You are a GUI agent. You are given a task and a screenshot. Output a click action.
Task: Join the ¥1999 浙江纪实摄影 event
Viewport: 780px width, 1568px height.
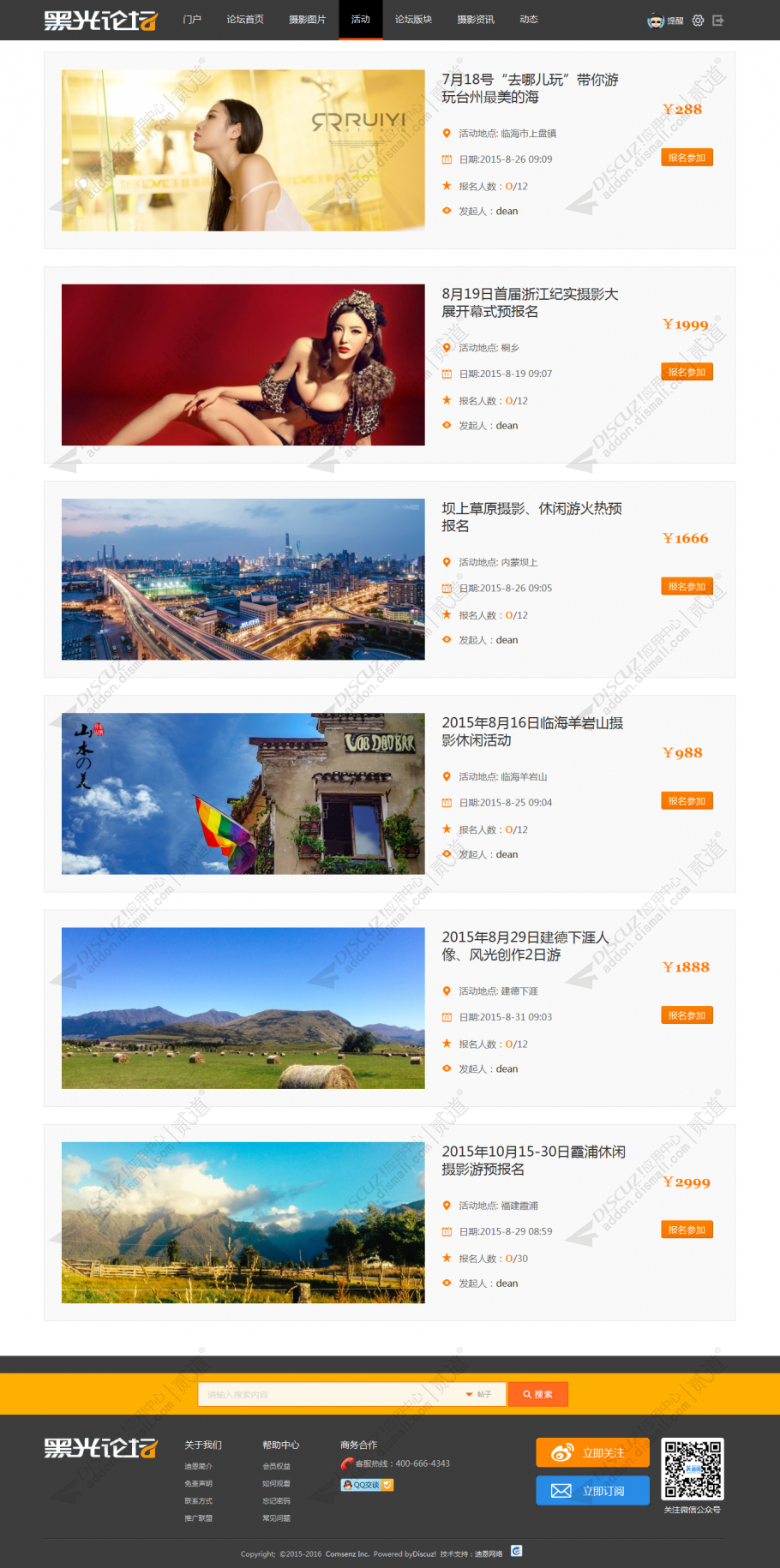[x=687, y=372]
